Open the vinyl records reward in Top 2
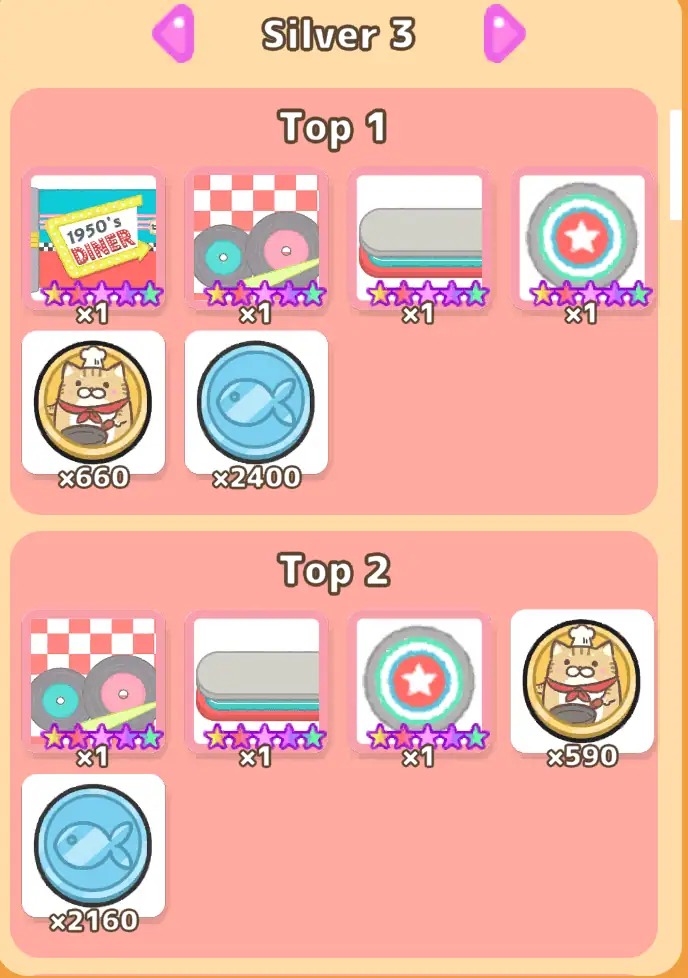688x978 pixels. point(93,681)
